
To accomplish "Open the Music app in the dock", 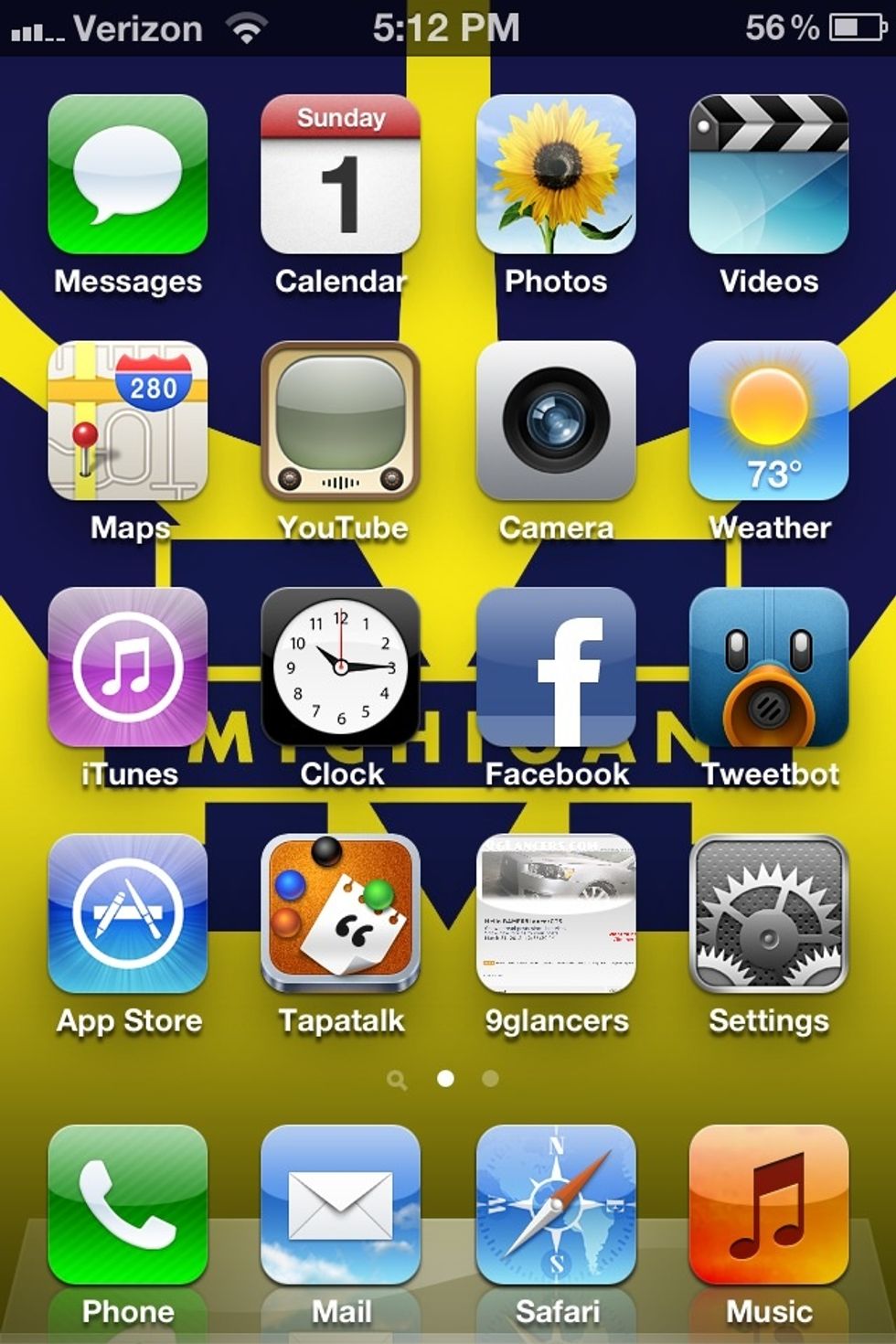I will point(769,1205).
